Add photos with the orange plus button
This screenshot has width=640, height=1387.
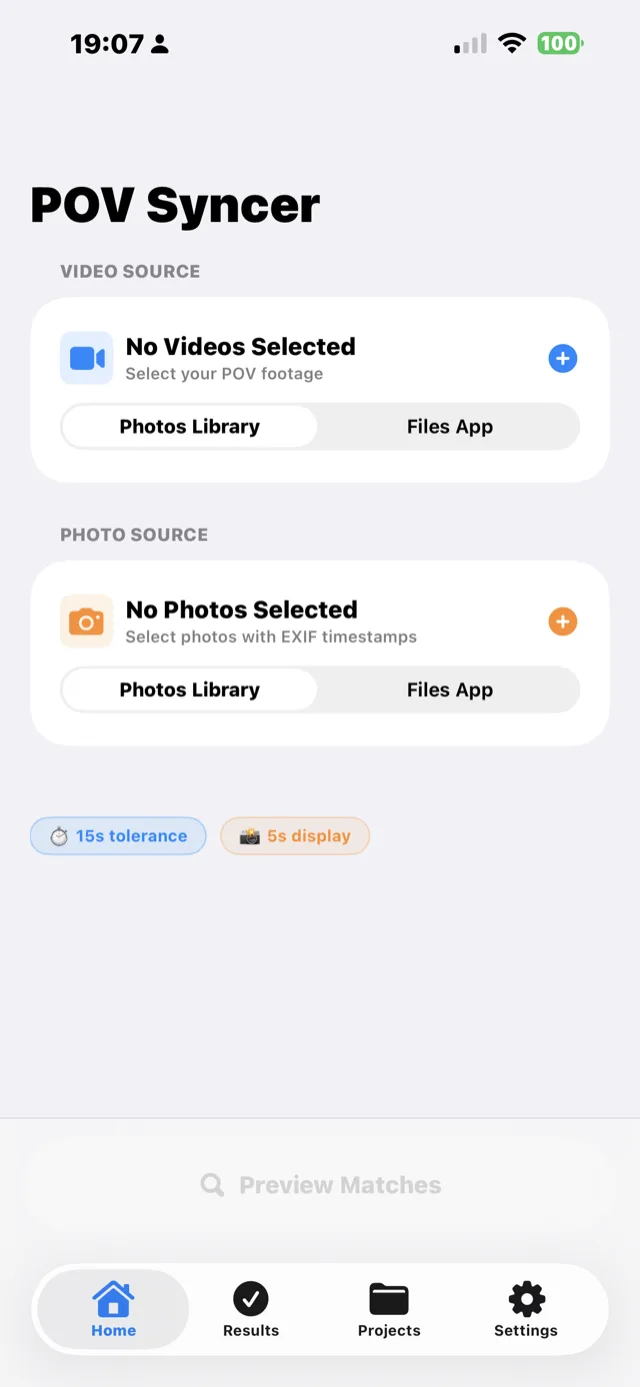[563, 622]
